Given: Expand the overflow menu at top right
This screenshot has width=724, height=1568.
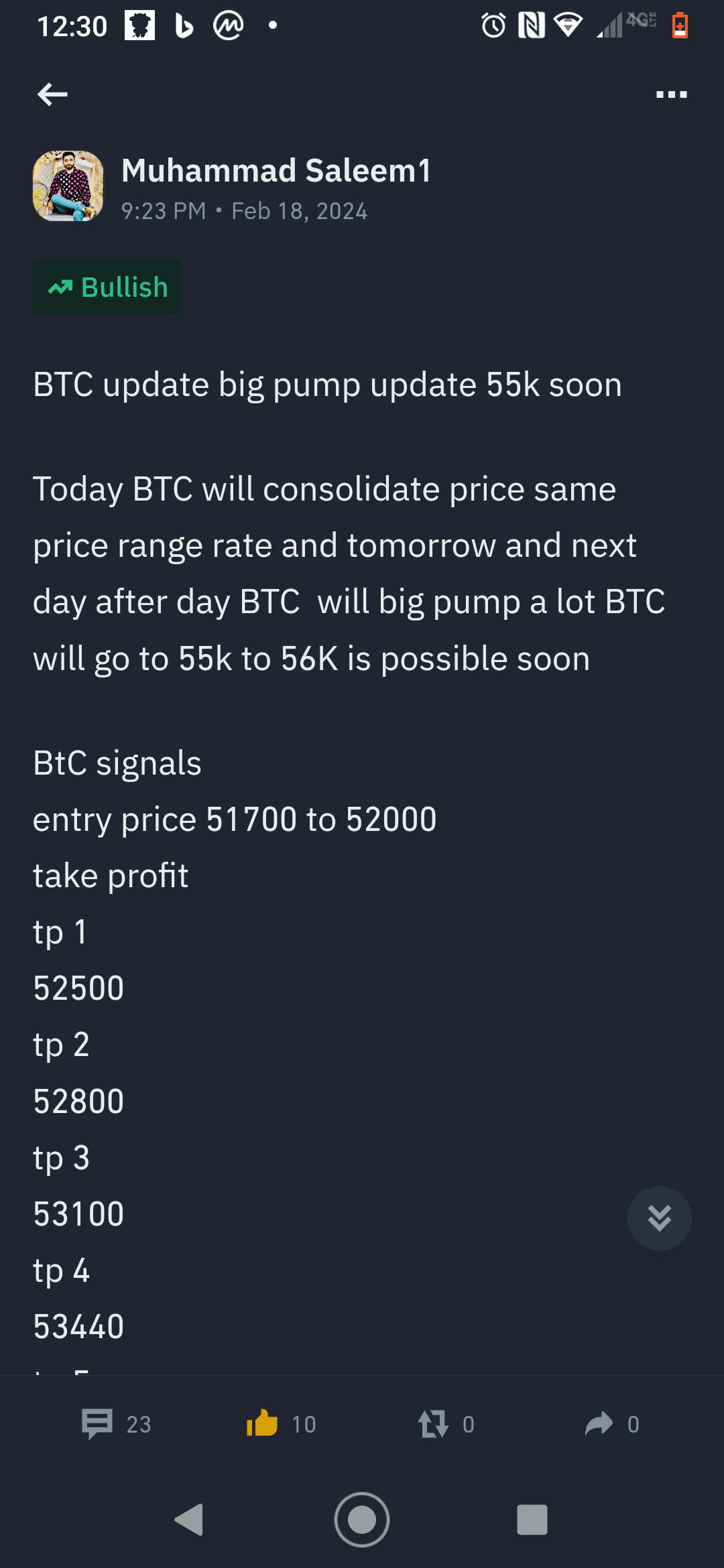Looking at the screenshot, I should tap(672, 94).
